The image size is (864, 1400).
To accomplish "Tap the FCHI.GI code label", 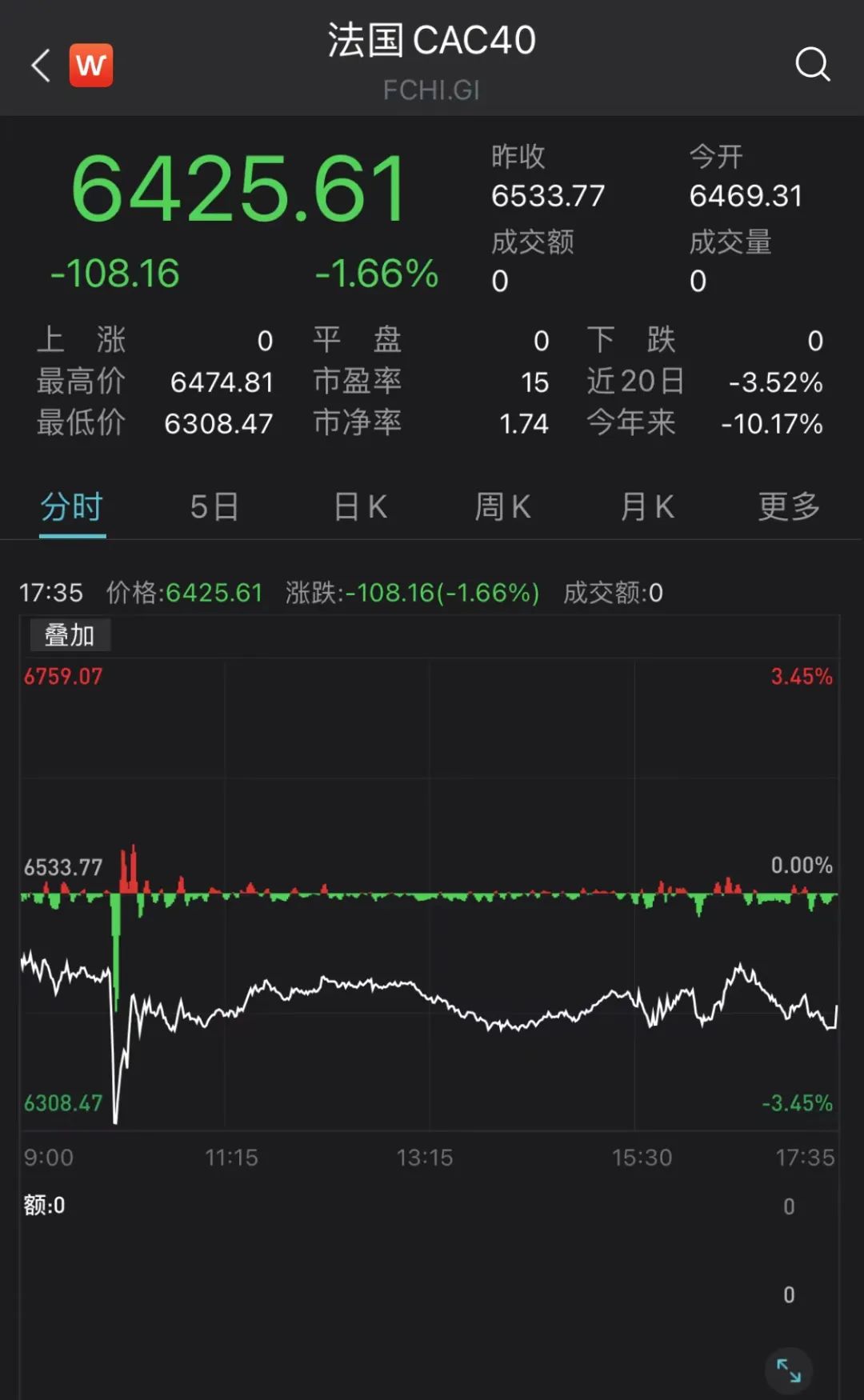I will pos(431,90).
